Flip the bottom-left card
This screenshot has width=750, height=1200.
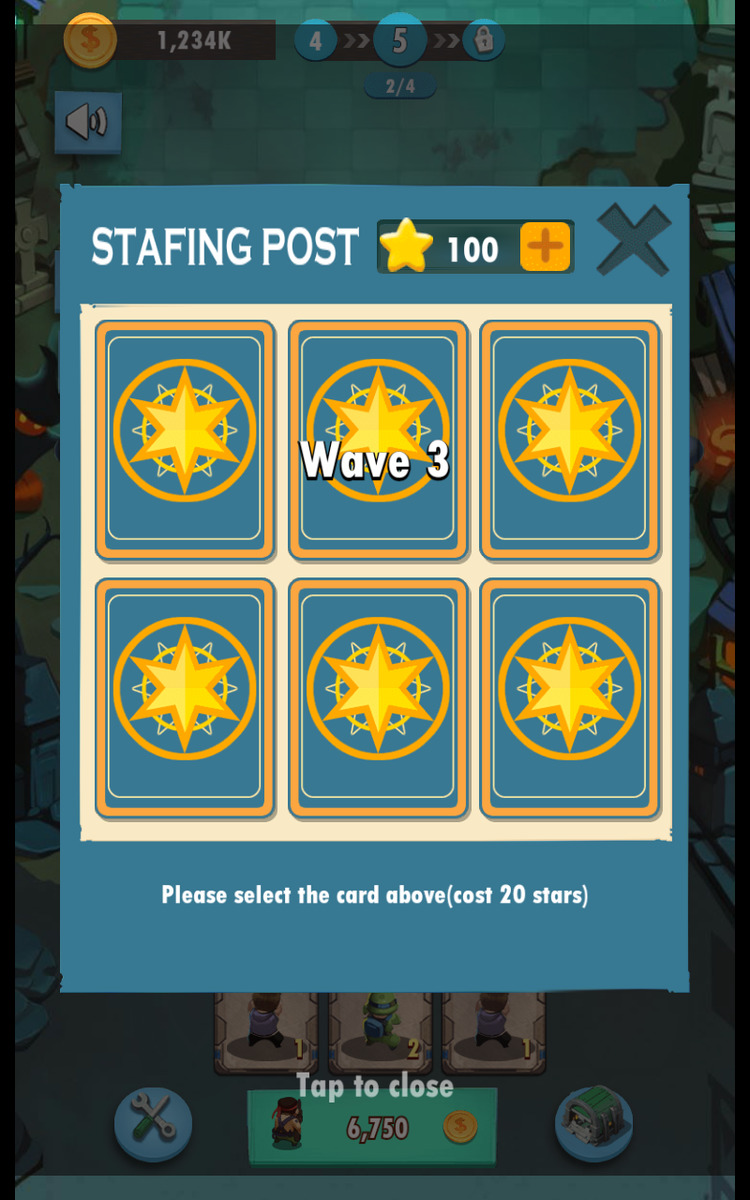tap(185, 698)
